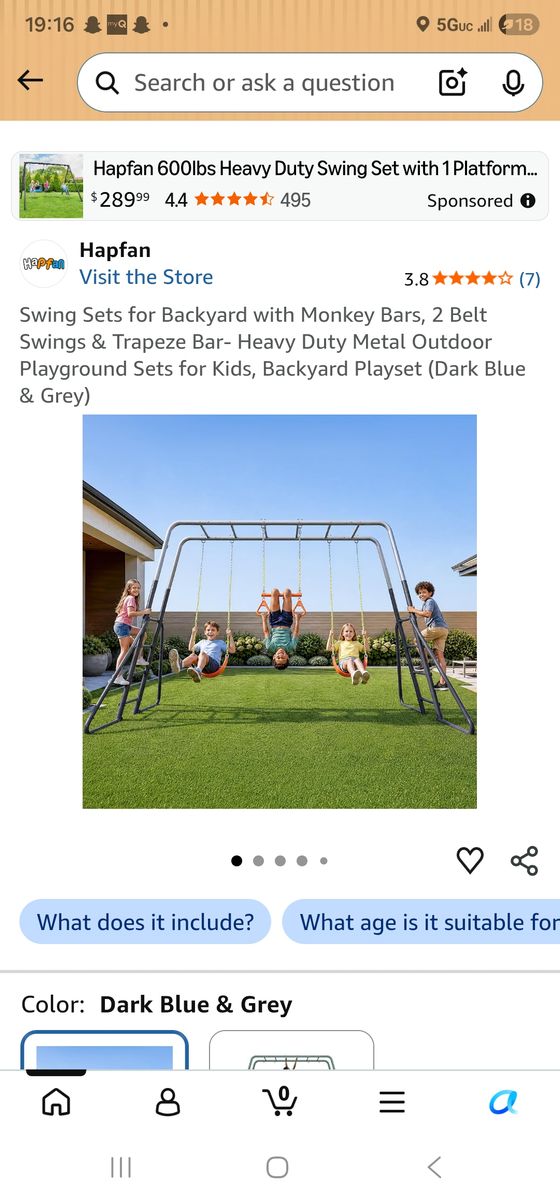The width and height of the screenshot is (560, 1200).
Task: View the swing set product photo
Action: pyautogui.click(x=279, y=611)
